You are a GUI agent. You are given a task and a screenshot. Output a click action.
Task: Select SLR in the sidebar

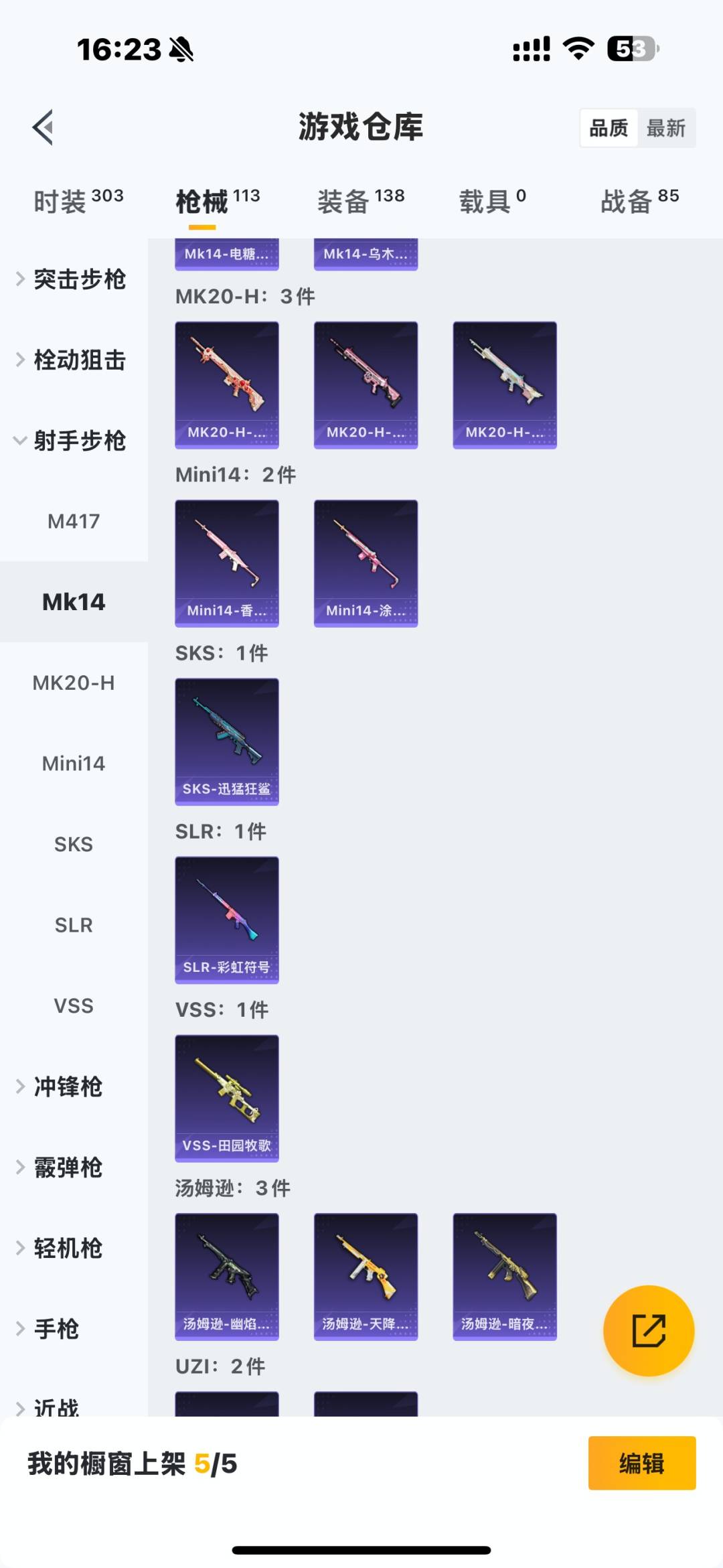coord(74,925)
